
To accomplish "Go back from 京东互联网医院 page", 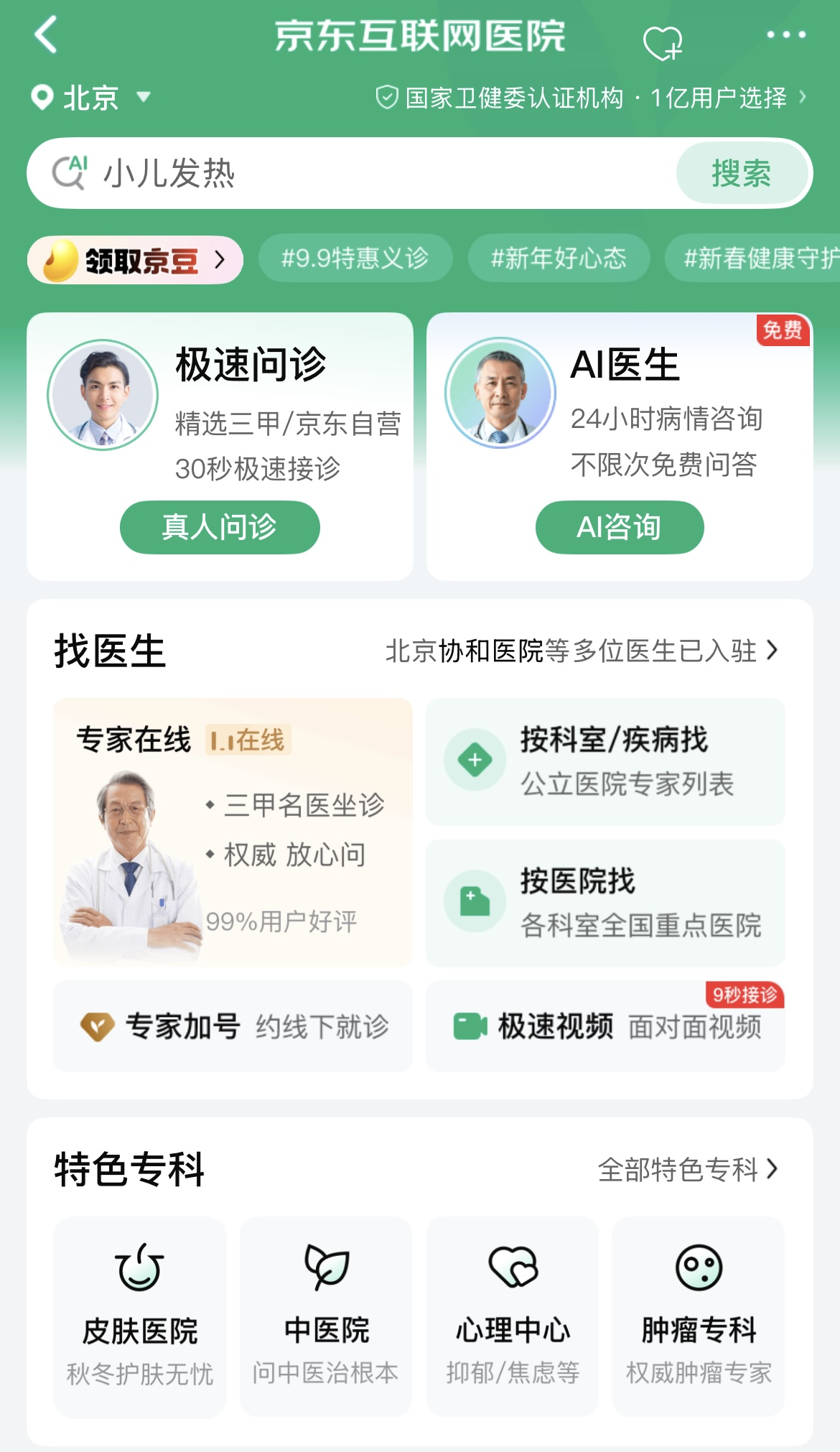I will point(46,34).
